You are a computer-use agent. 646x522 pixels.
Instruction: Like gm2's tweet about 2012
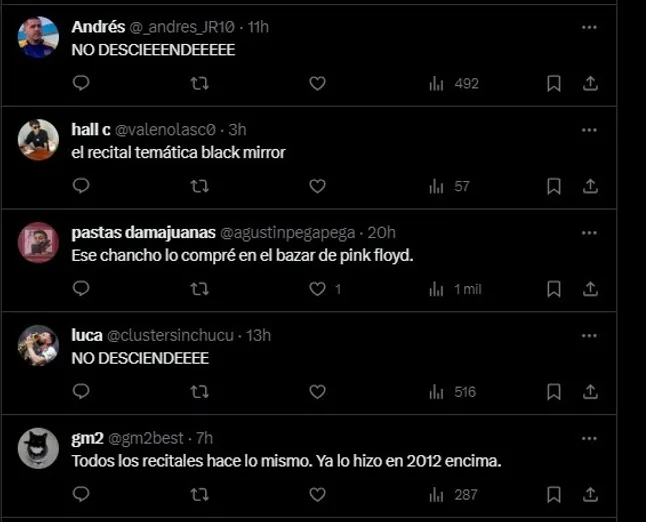pyautogui.click(x=317, y=494)
